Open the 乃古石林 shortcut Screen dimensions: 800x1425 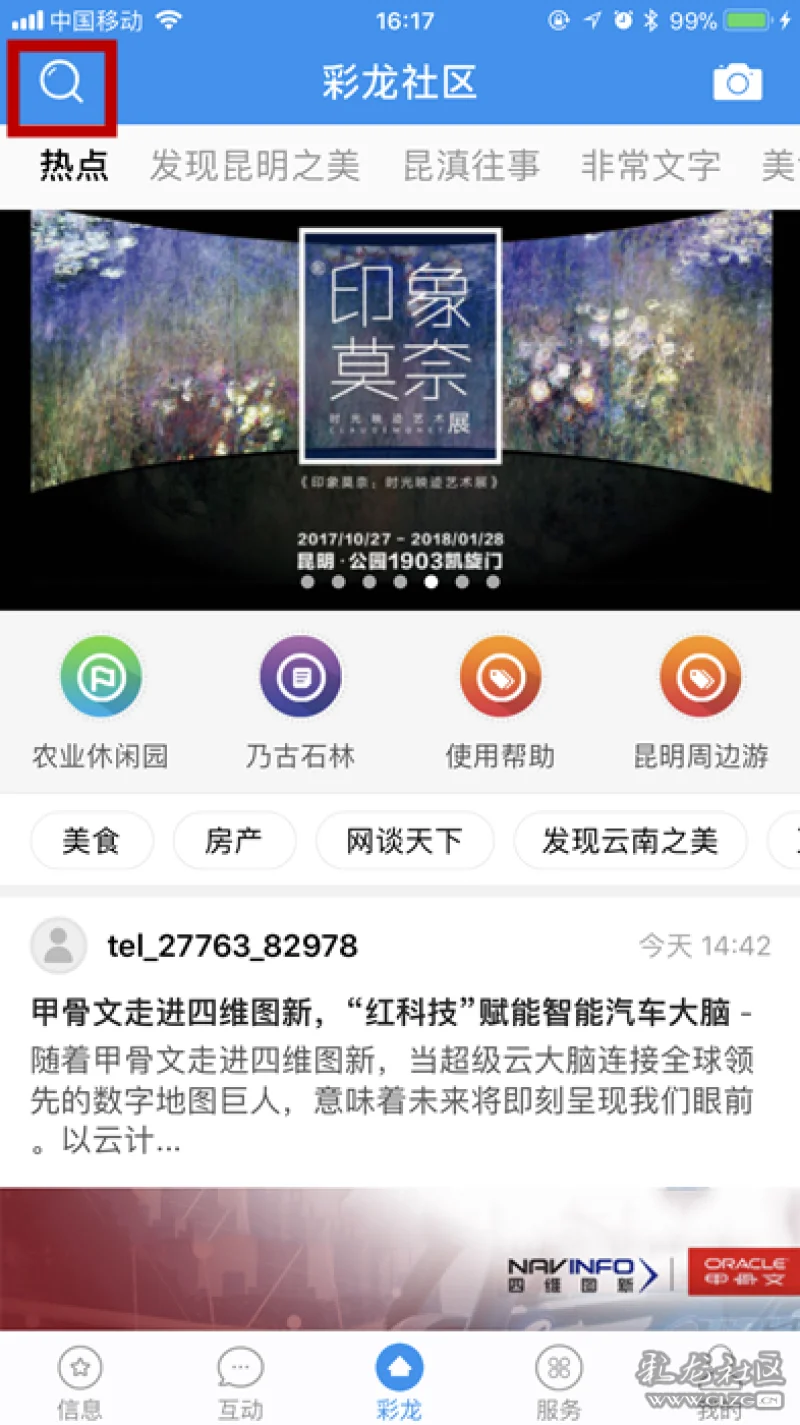[x=300, y=702]
